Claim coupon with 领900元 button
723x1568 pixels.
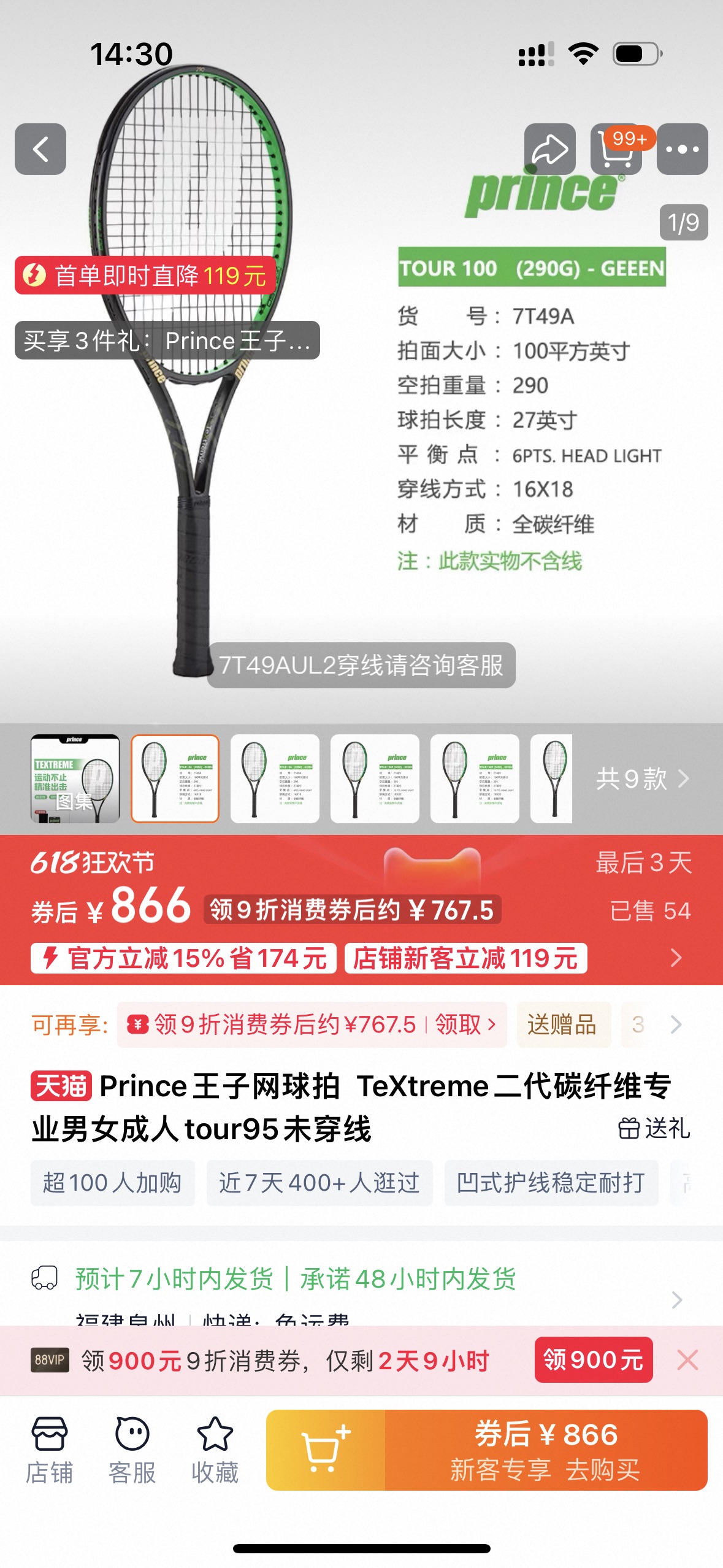594,1360
